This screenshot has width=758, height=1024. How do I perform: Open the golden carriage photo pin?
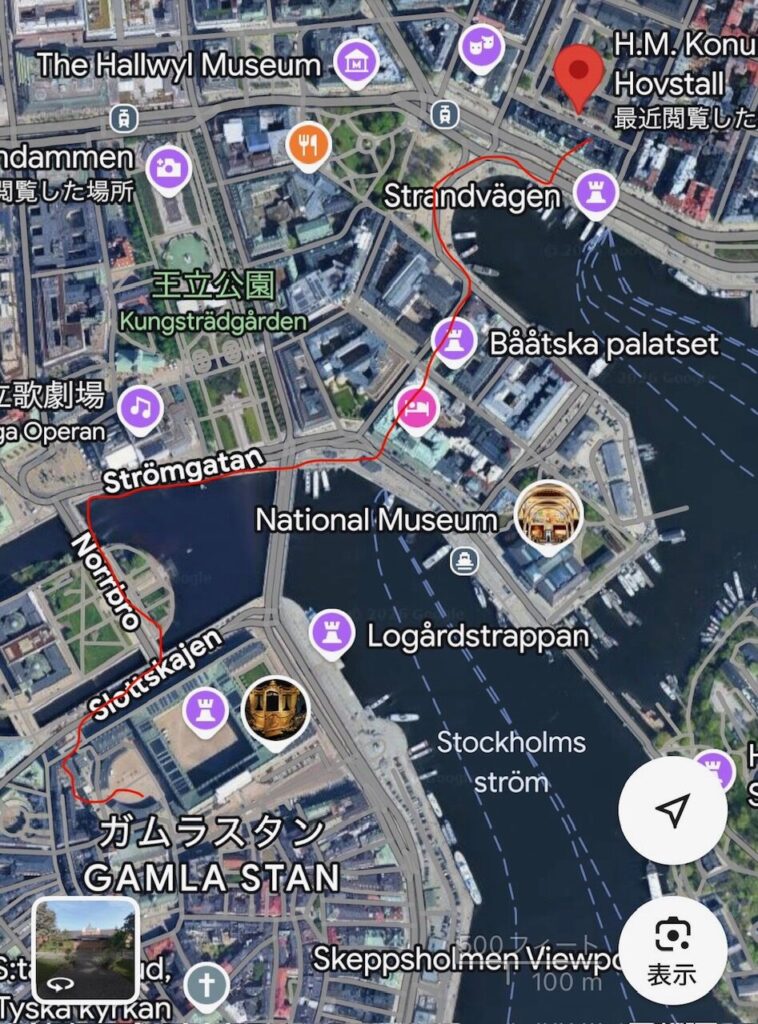(x=274, y=708)
